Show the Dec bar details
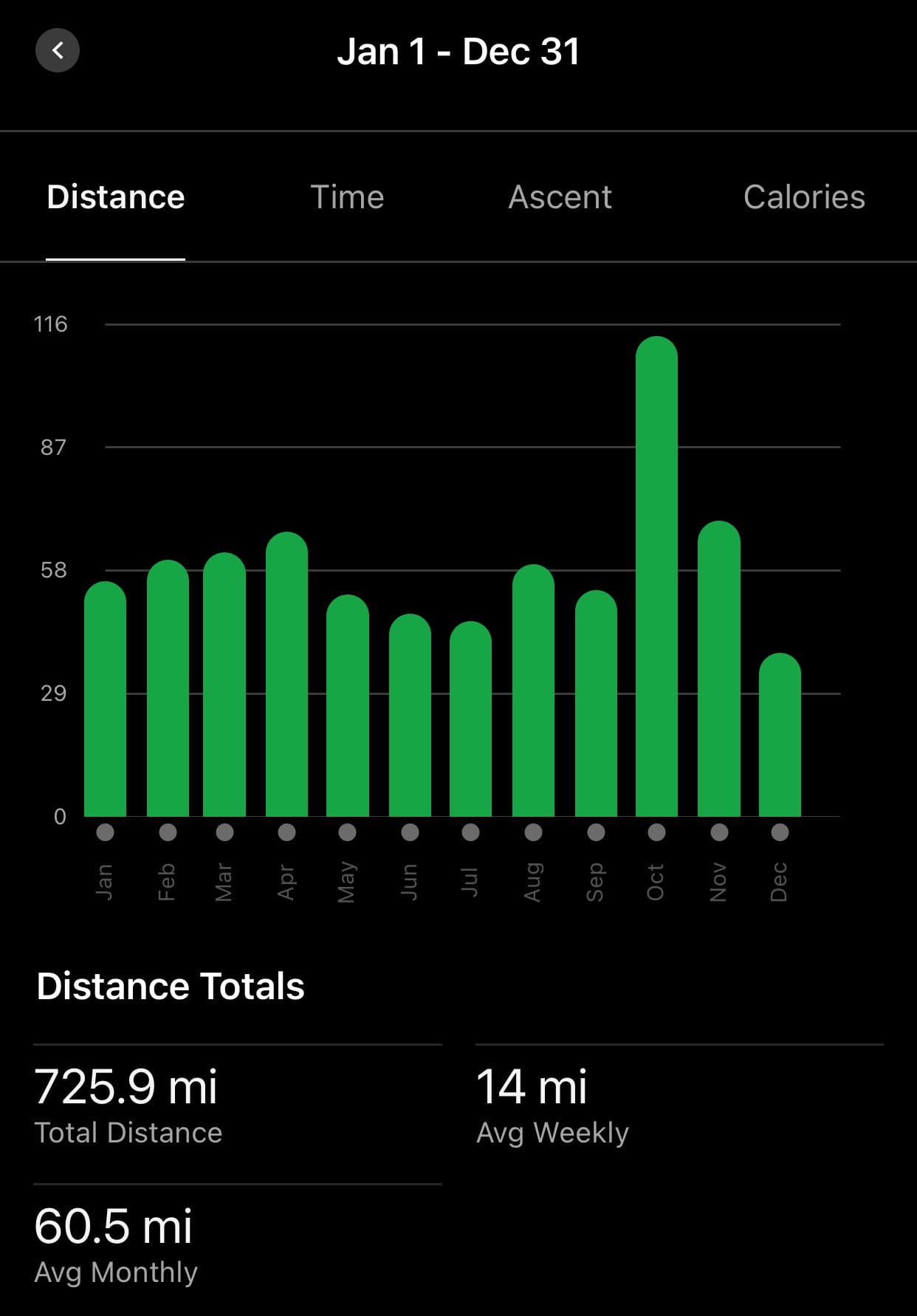The height and width of the screenshot is (1316, 917). click(x=780, y=736)
